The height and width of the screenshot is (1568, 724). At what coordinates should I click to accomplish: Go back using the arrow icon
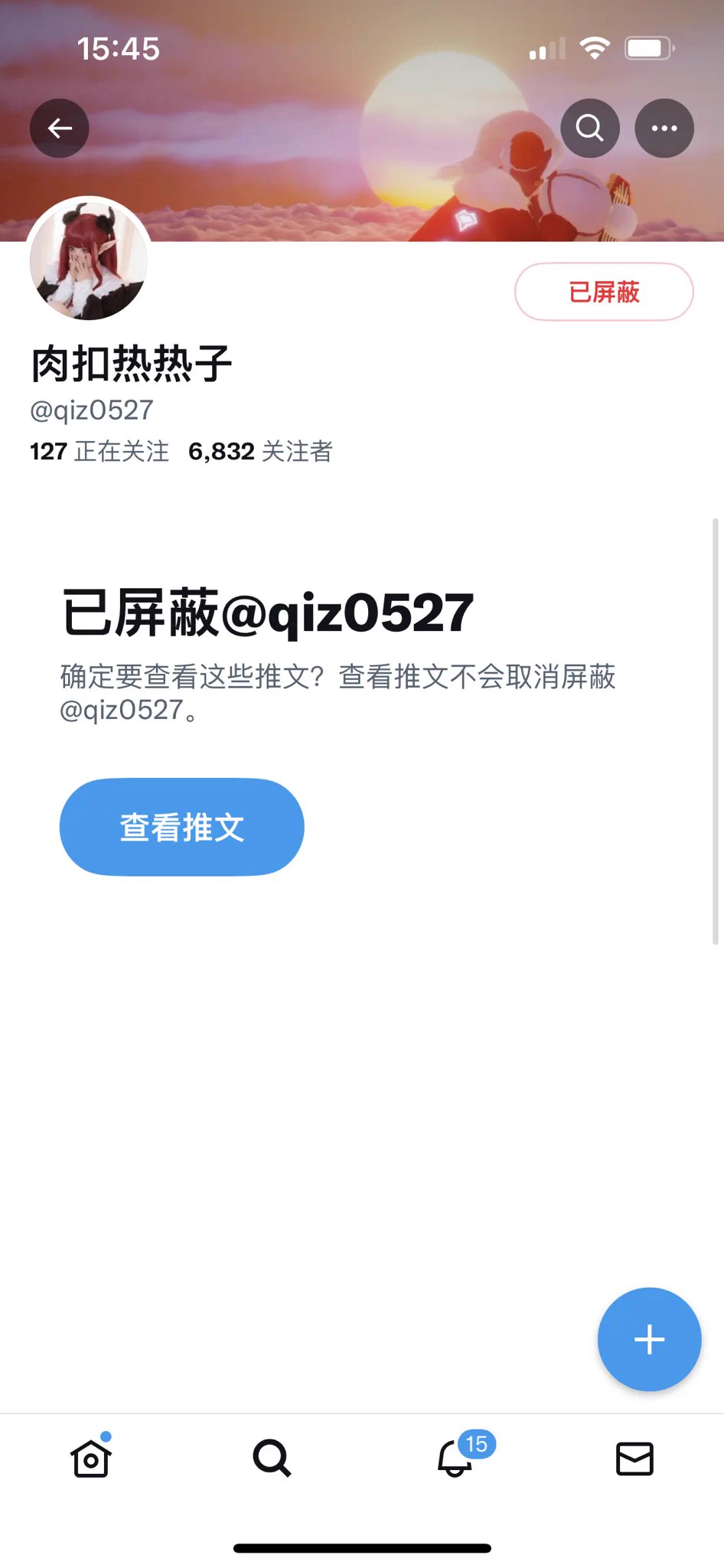coord(60,129)
